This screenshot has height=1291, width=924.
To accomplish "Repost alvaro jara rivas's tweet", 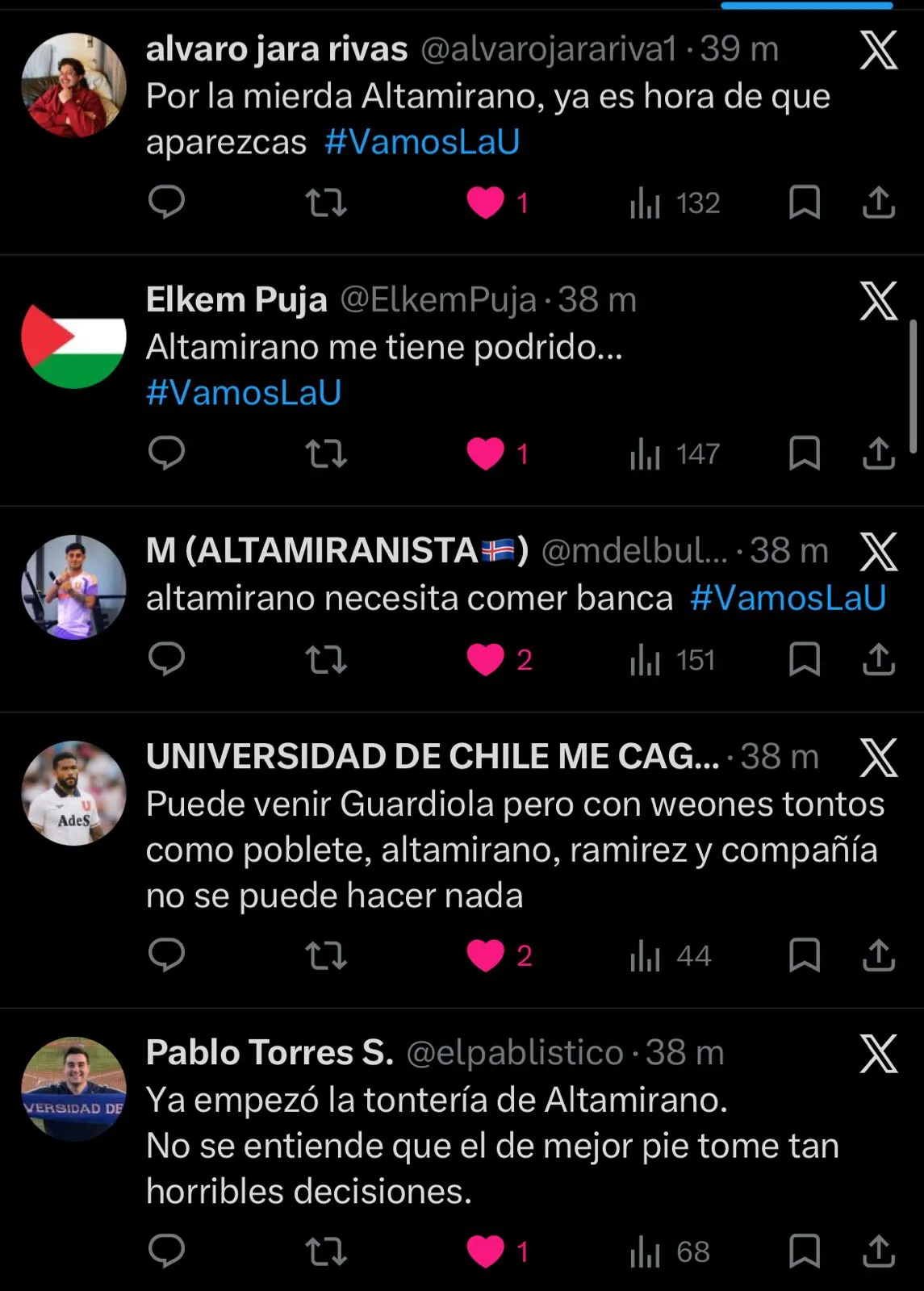I will coord(326,203).
